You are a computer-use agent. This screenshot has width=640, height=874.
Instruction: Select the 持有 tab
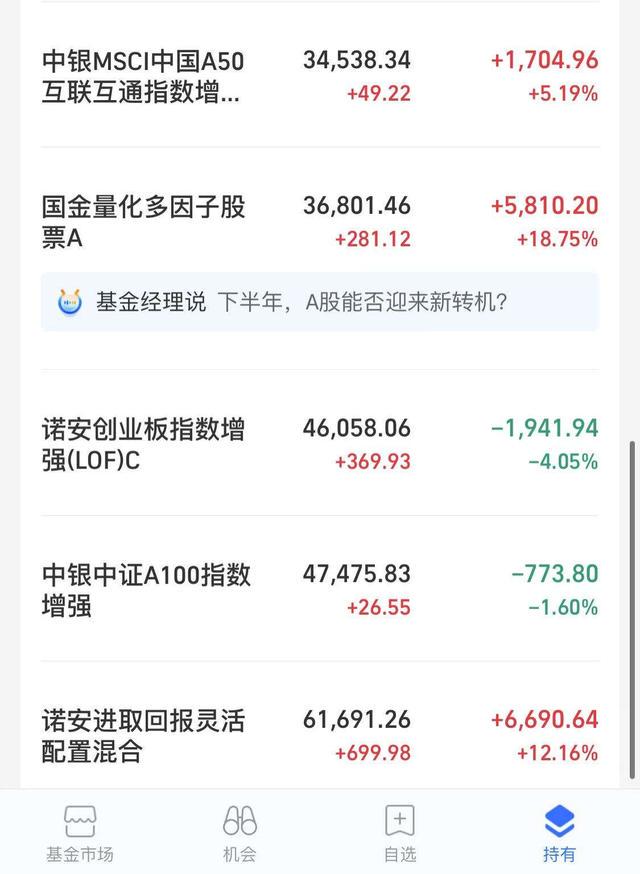pos(559,834)
